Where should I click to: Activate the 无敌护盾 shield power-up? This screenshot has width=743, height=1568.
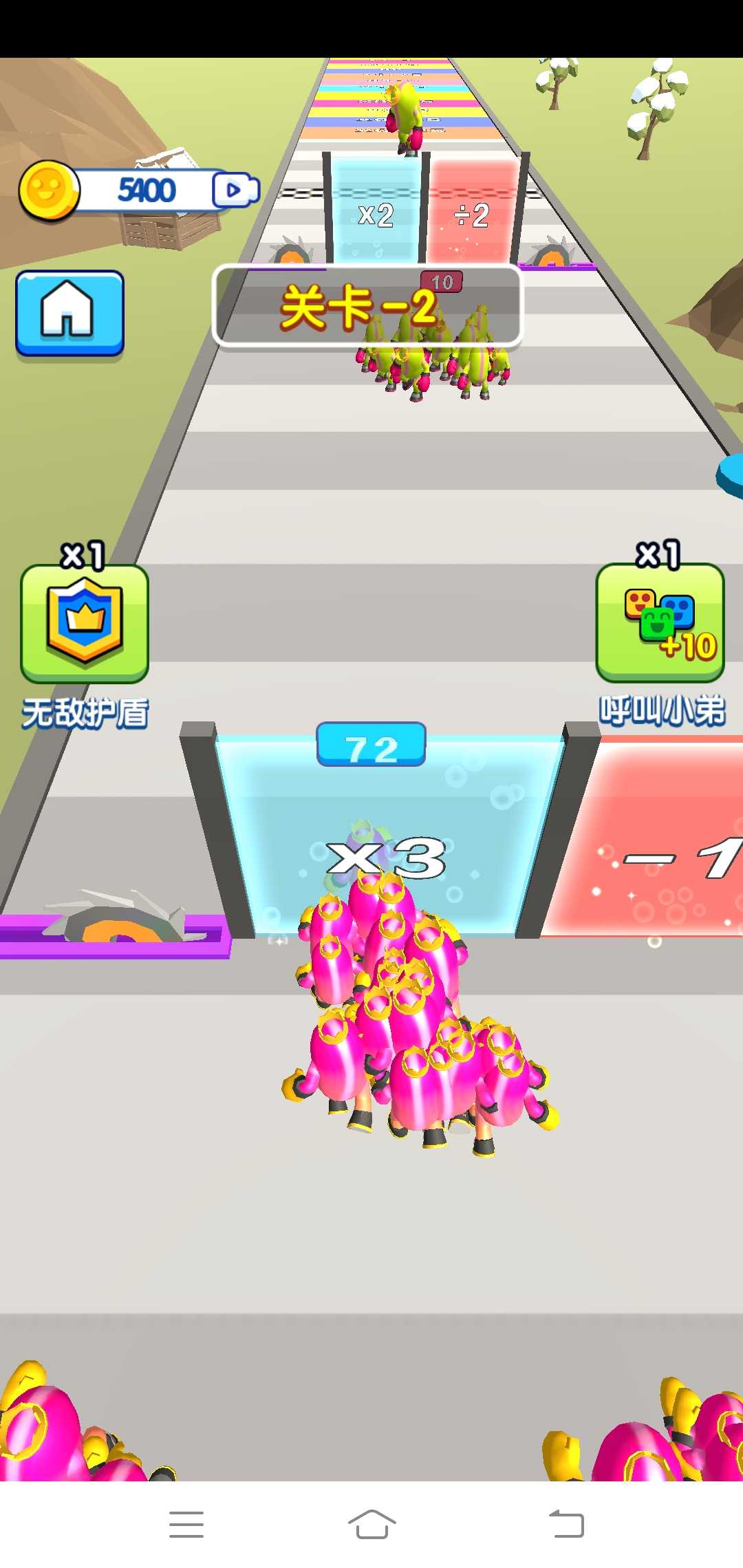tap(85, 623)
